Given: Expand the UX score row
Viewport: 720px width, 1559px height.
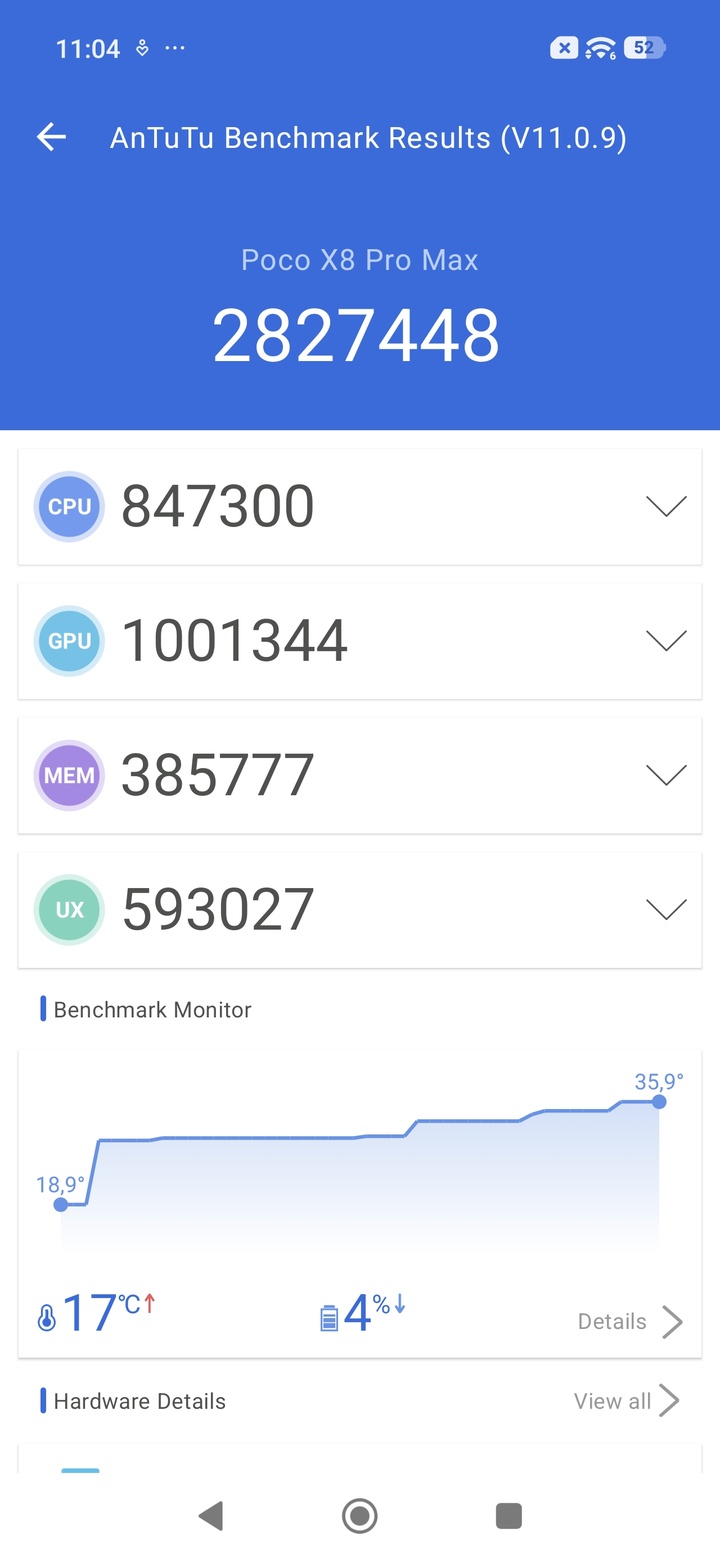Looking at the screenshot, I should click(666, 909).
